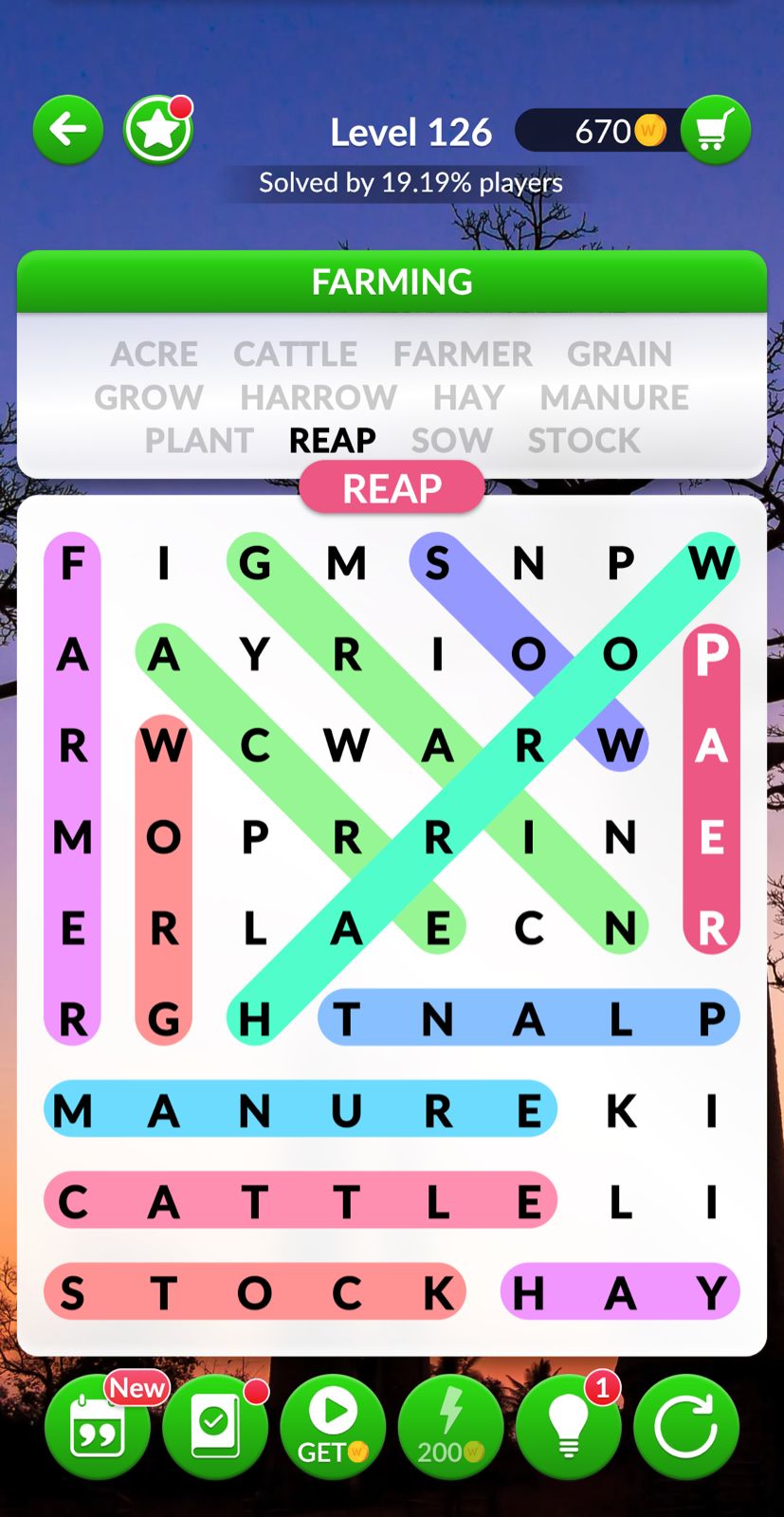Use the lightning power-up for 200 coins
This screenshot has width=784, height=1517.
(450, 1426)
